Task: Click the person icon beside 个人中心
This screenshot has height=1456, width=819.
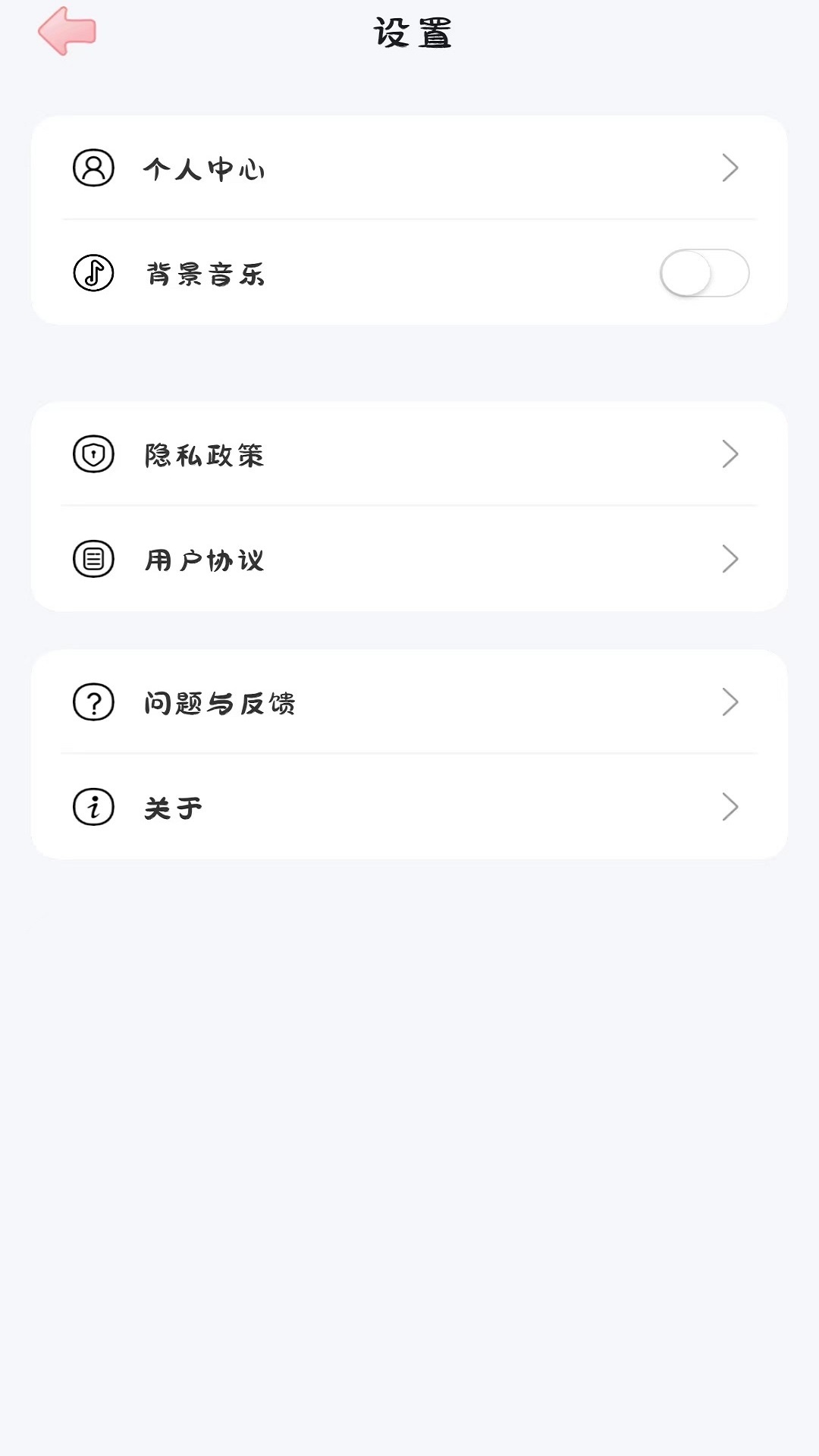Action: [93, 168]
